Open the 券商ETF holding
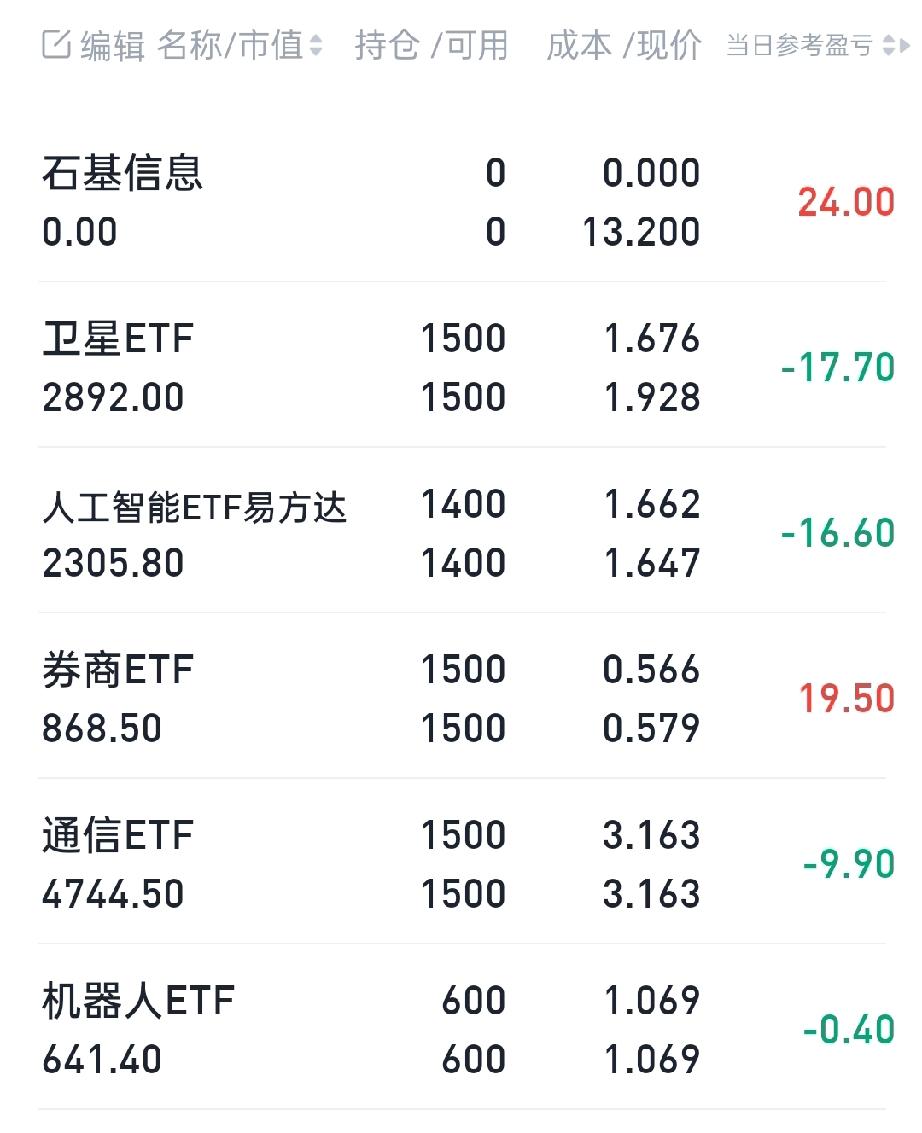The height and width of the screenshot is (1133, 922). [x=462, y=697]
